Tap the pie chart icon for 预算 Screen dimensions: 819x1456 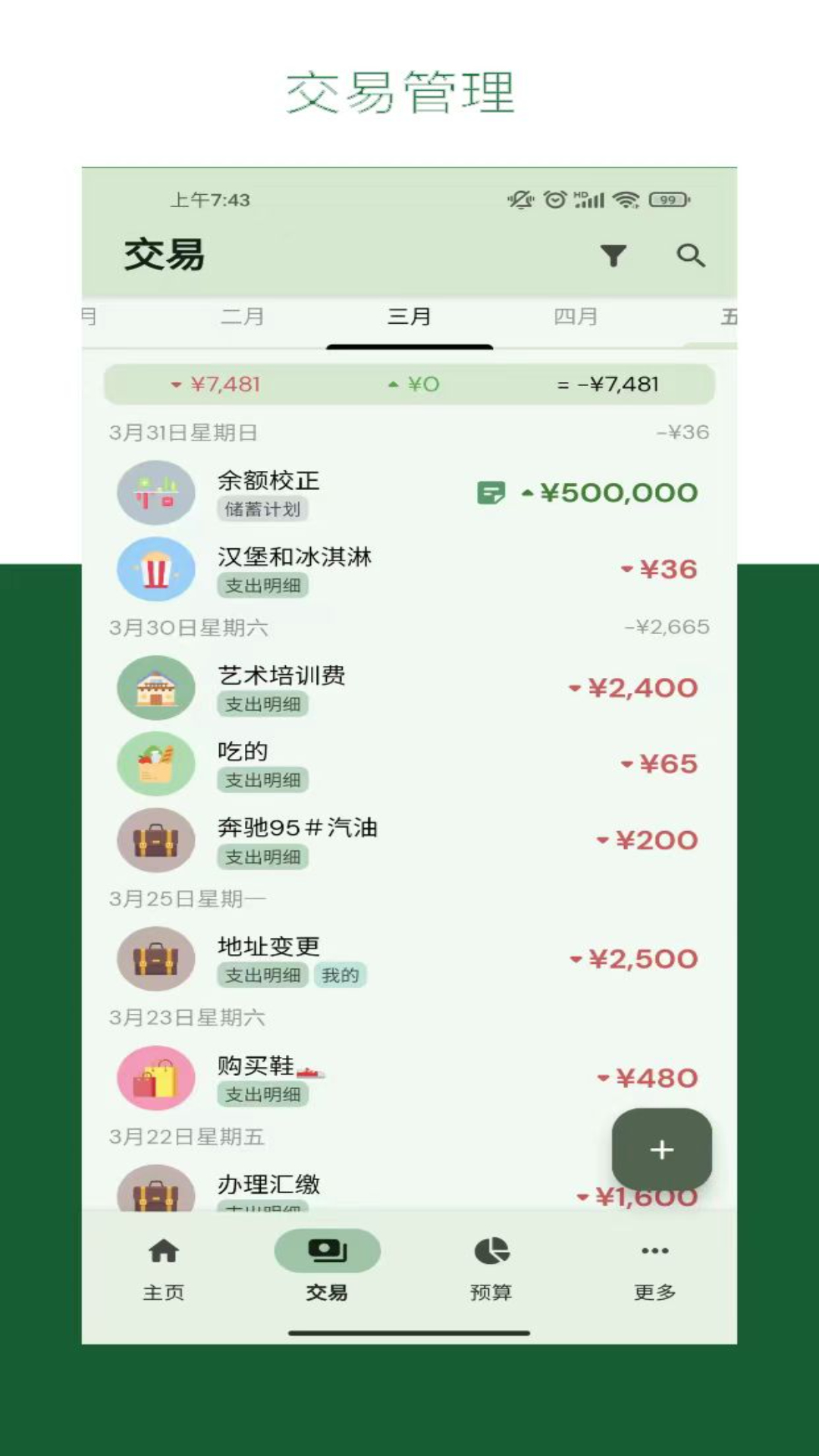pyautogui.click(x=490, y=1251)
